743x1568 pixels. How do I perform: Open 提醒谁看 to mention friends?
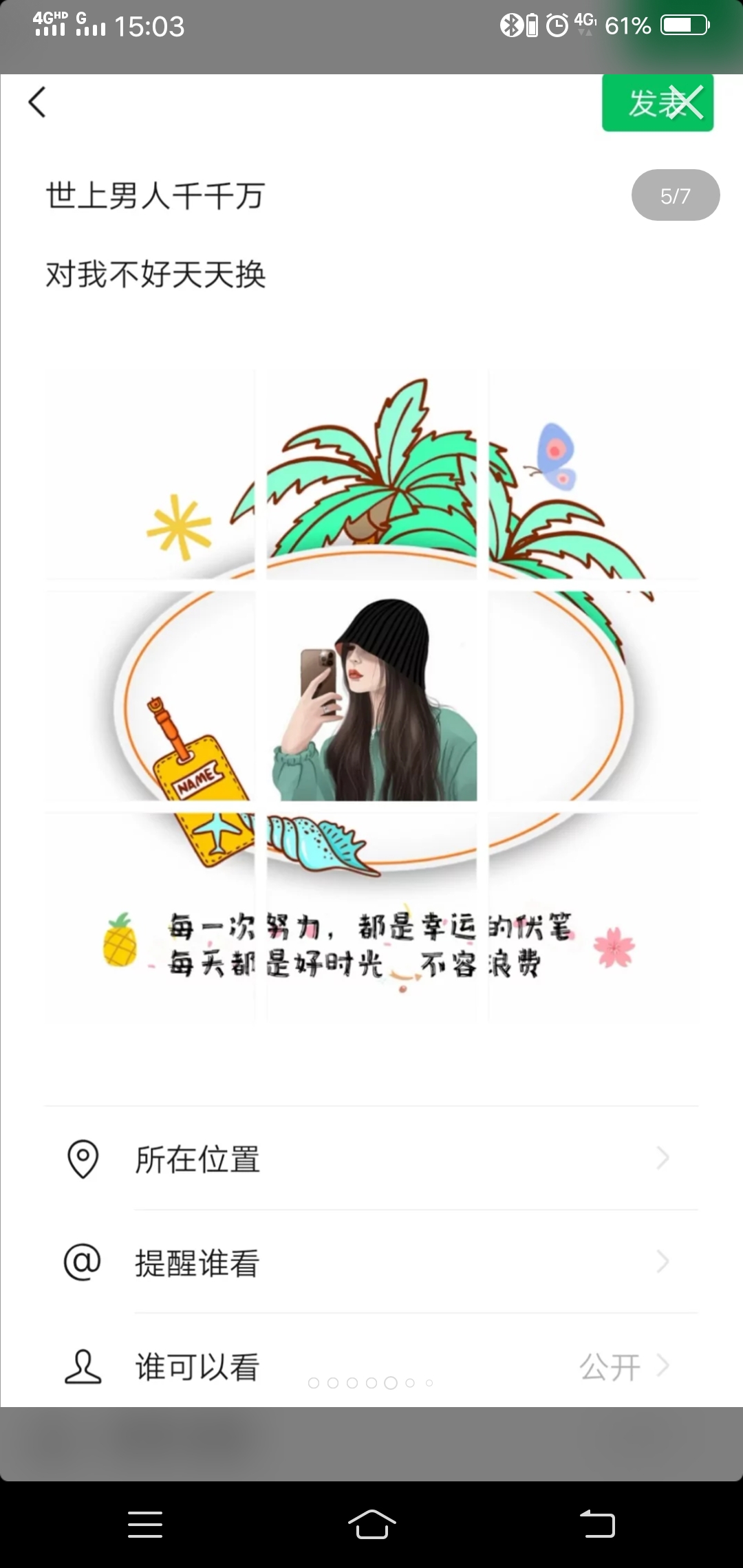point(371,1263)
